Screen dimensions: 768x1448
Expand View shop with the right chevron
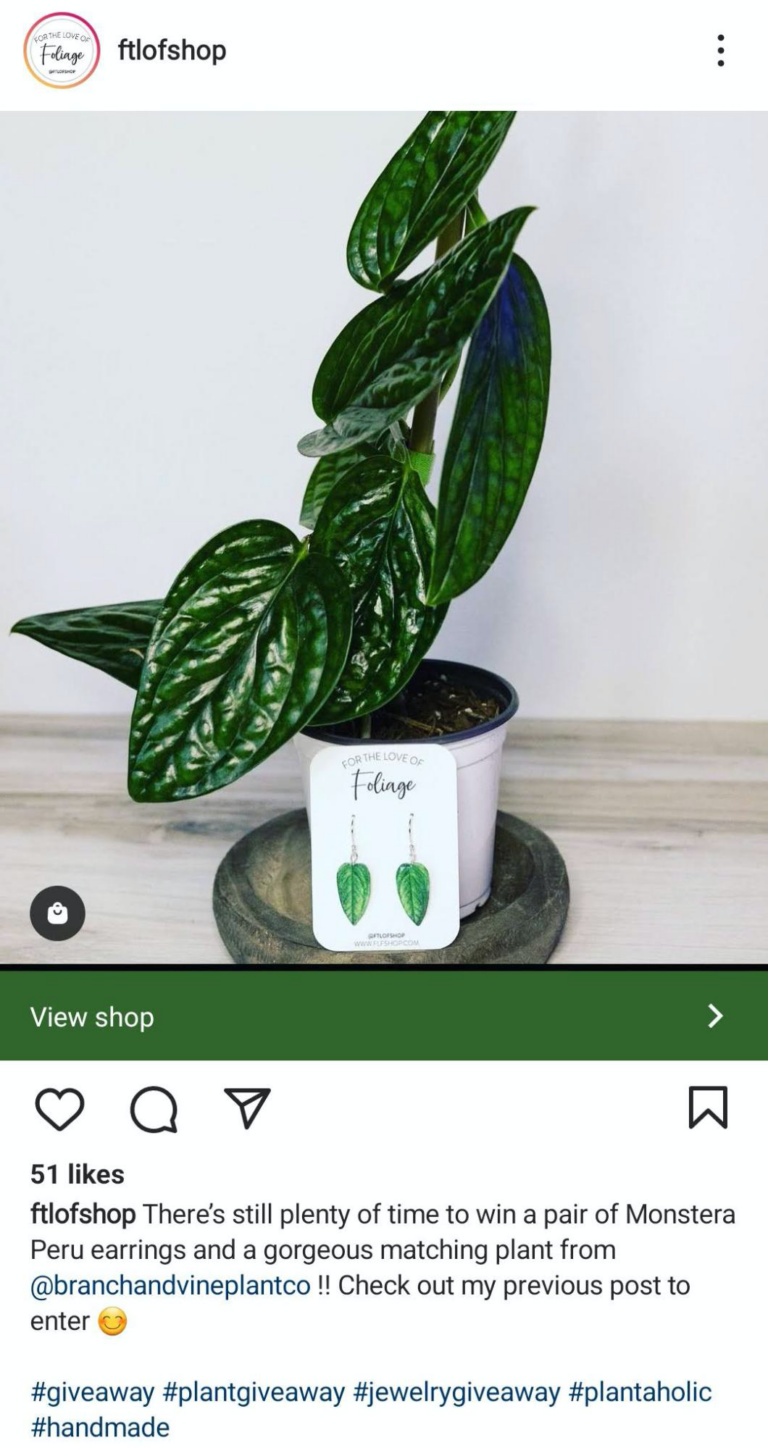tap(715, 1016)
